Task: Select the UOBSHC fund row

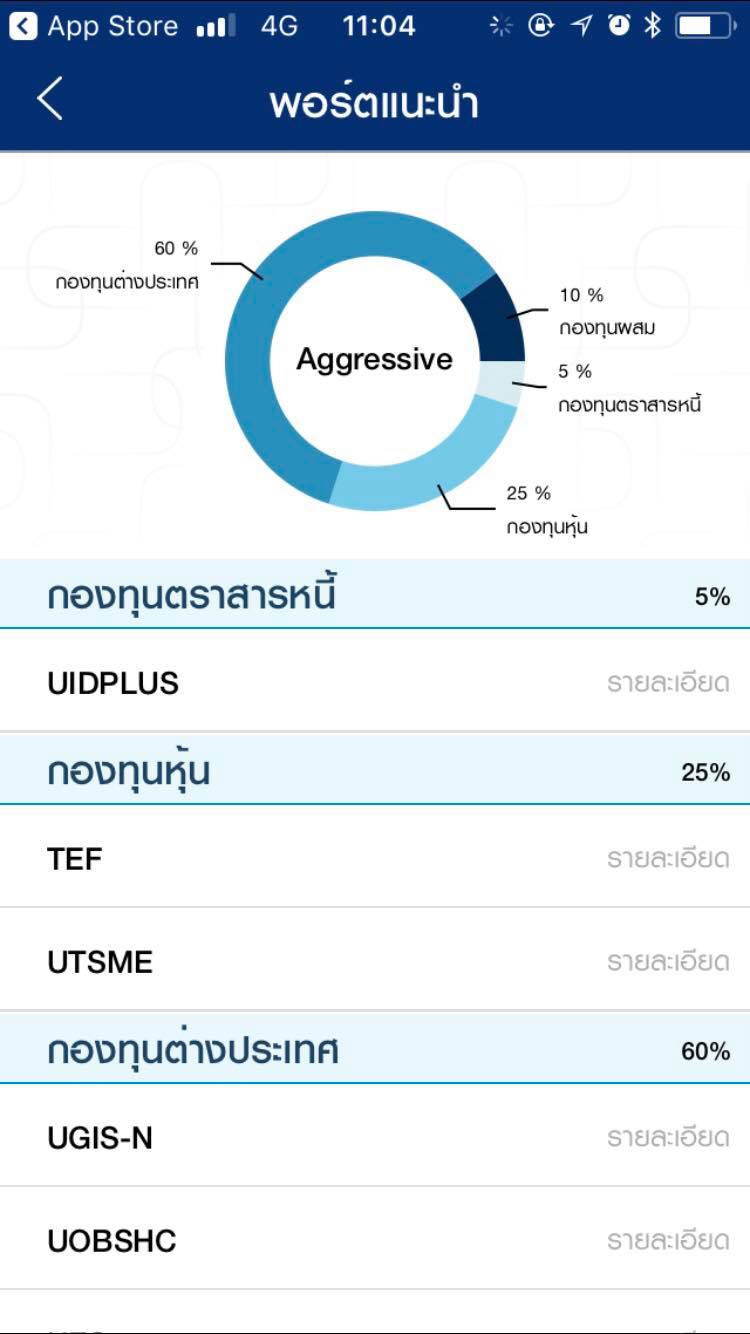Action: (375, 1240)
